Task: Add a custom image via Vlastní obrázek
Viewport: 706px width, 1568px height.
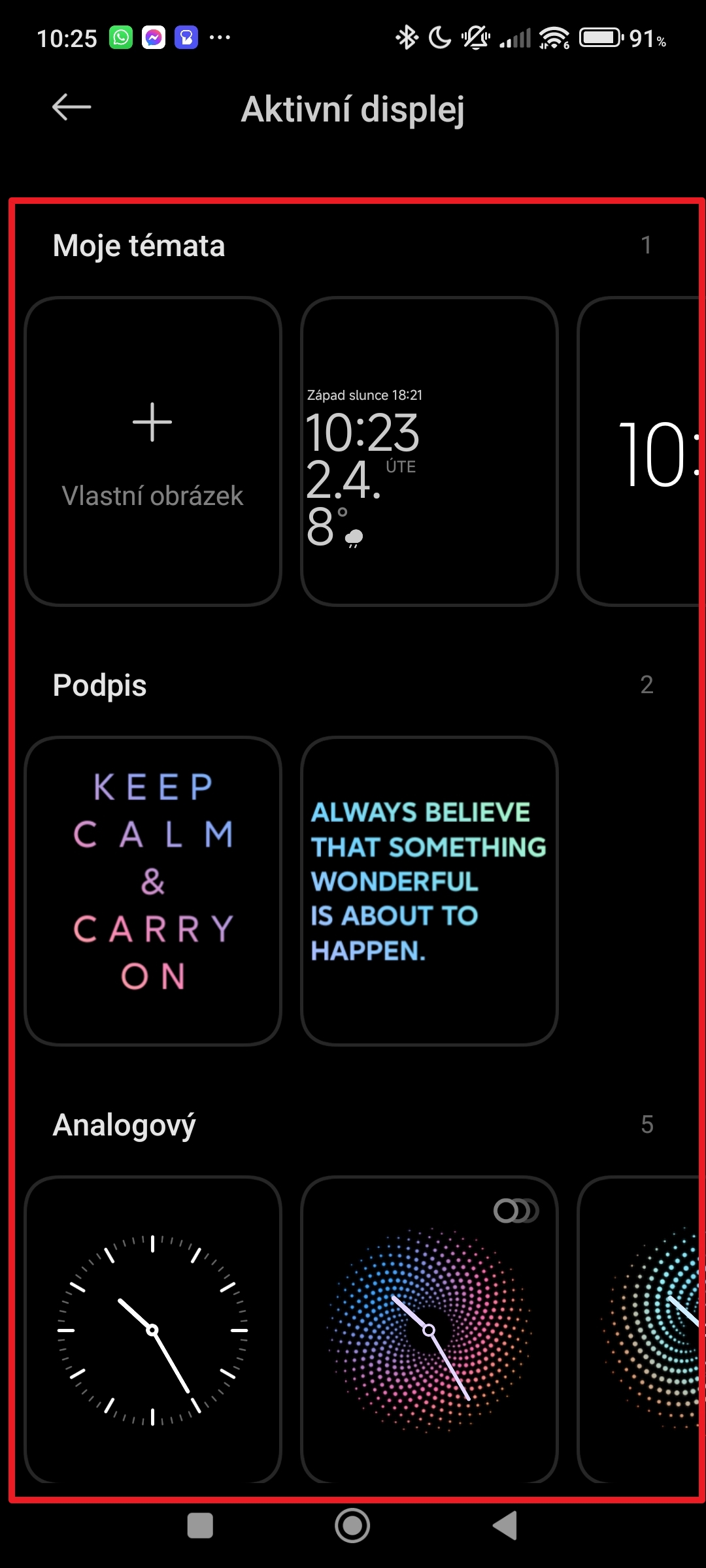Action: 153,451
